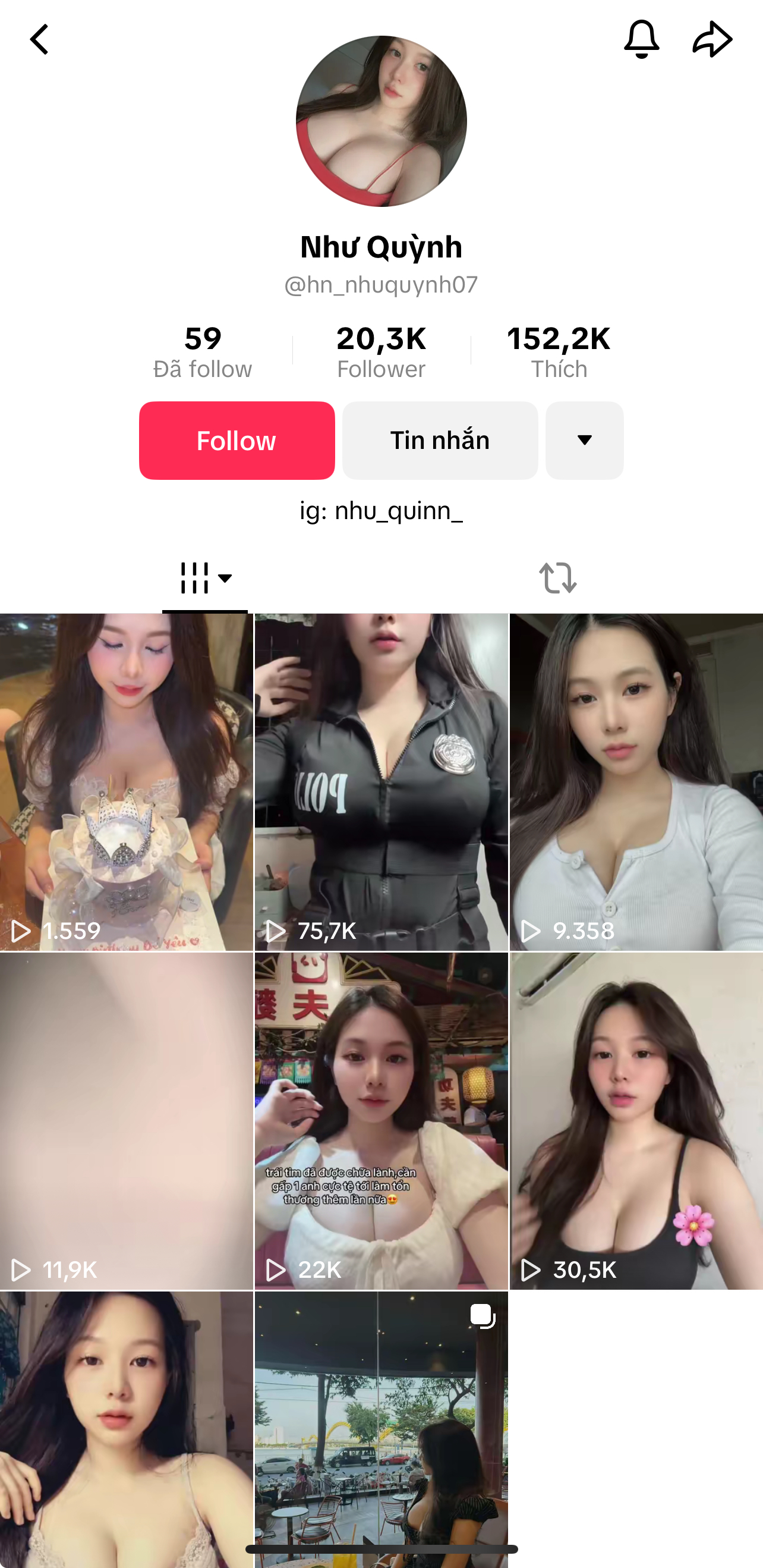763x1568 pixels.
Task: Follow this account
Action: pos(237,440)
